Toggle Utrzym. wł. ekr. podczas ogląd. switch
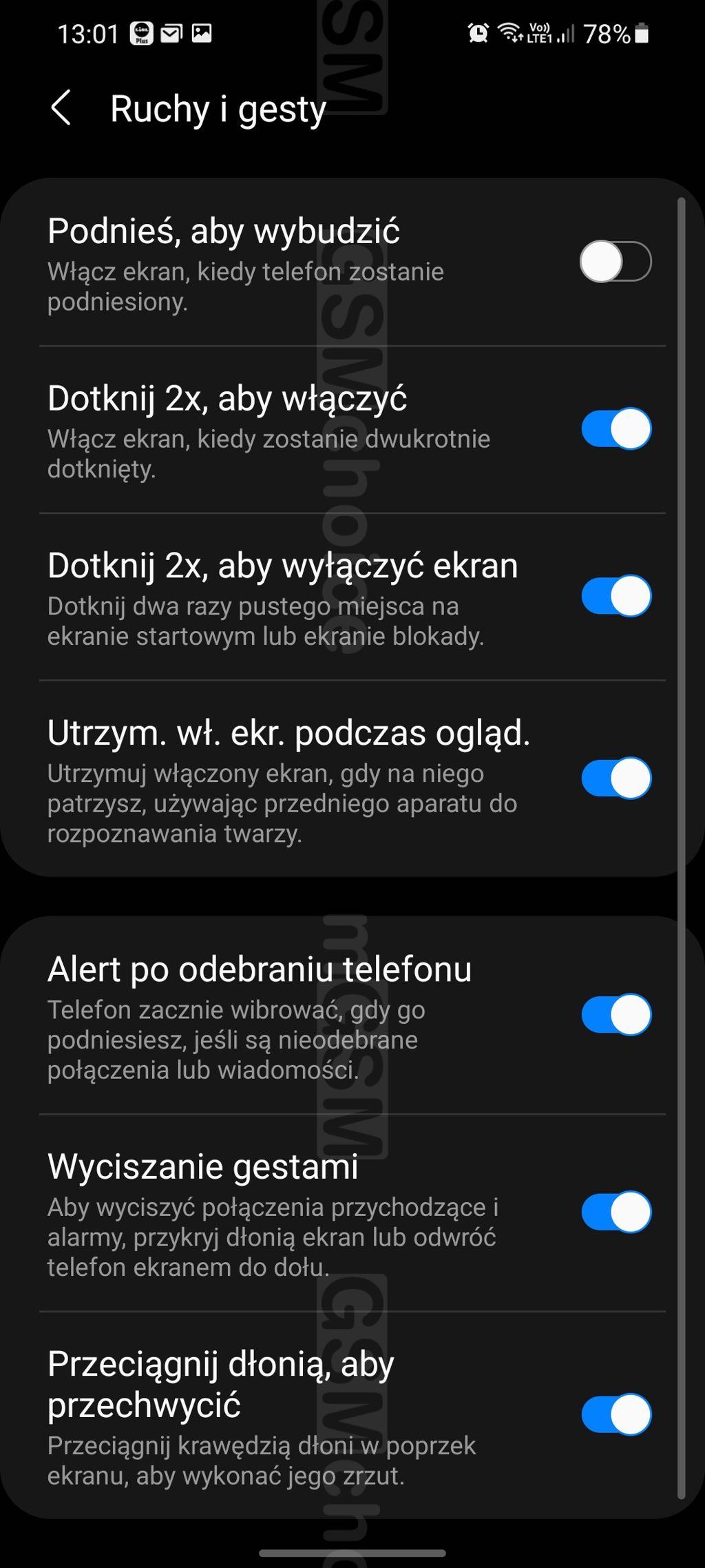 coord(615,778)
